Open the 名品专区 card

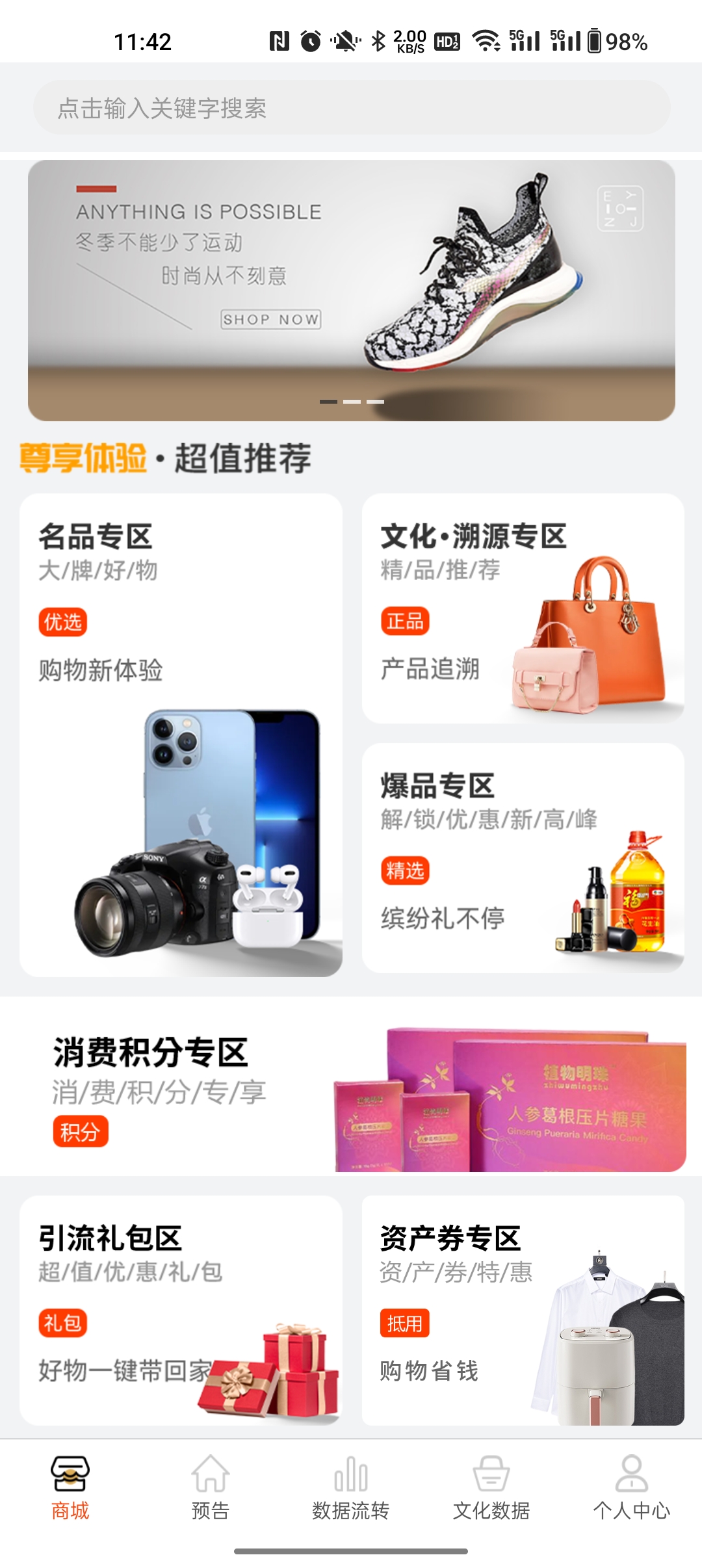coord(181,735)
